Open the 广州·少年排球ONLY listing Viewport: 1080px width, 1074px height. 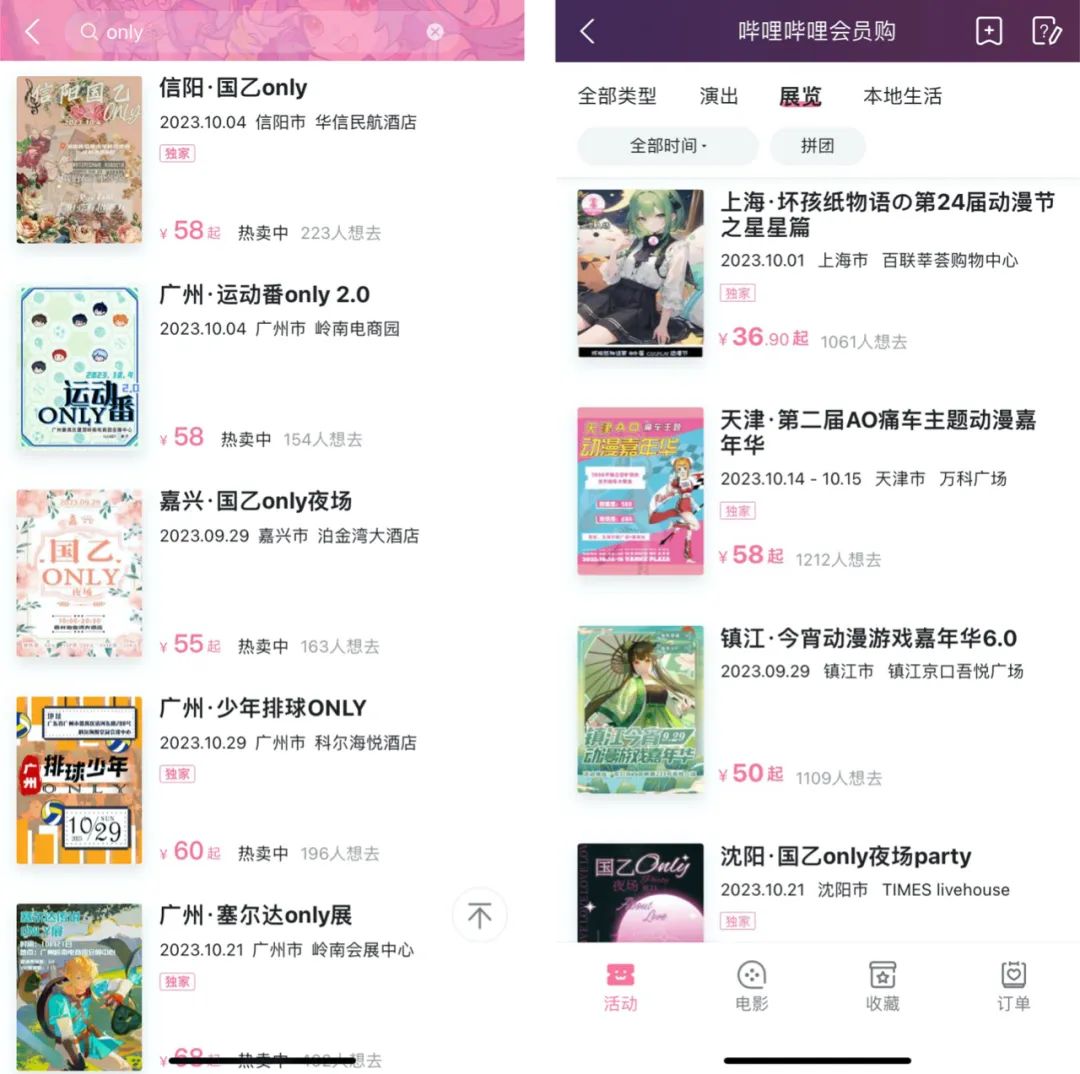[x=263, y=709]
